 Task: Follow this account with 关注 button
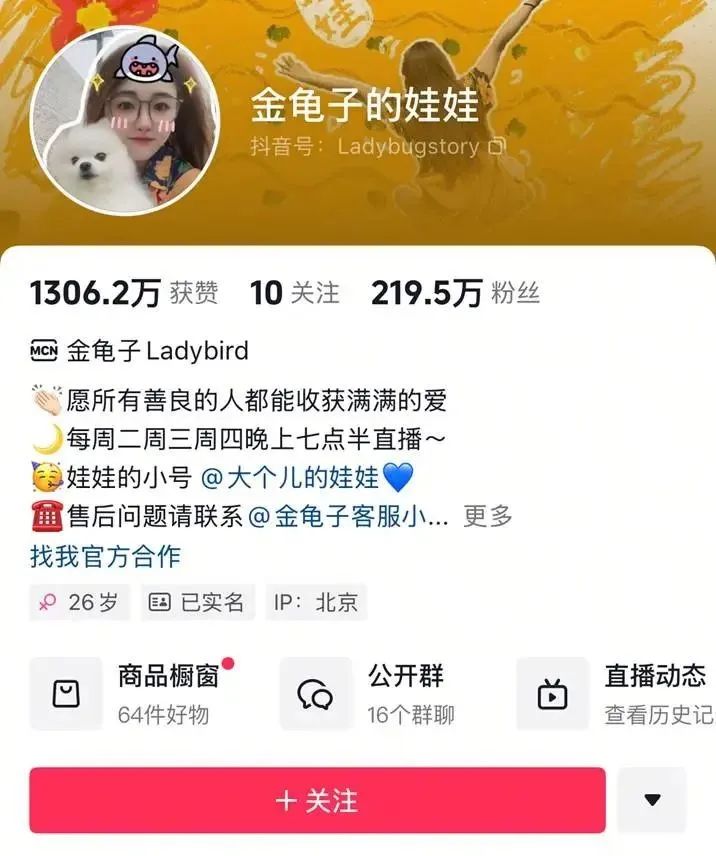pos(317,800)
